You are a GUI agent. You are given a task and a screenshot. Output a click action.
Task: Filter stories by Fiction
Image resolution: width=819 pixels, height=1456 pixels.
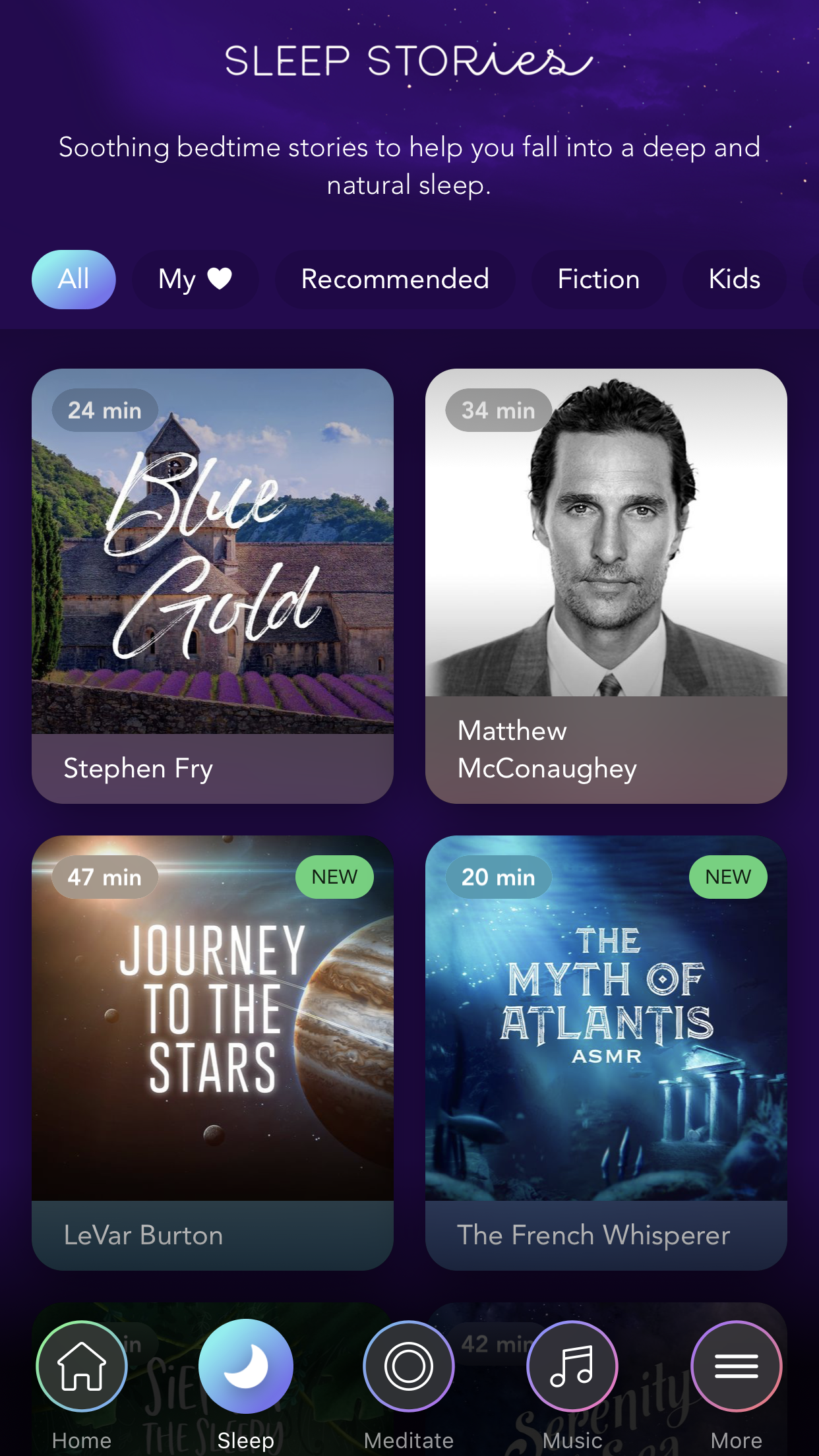pos(598,279)
